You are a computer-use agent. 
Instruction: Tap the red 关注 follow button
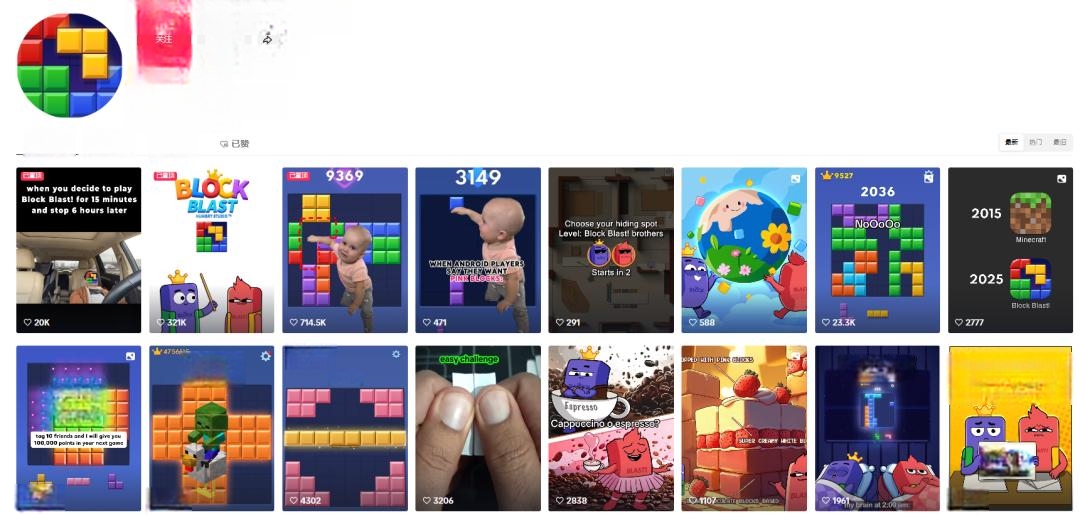click(164, 39)
